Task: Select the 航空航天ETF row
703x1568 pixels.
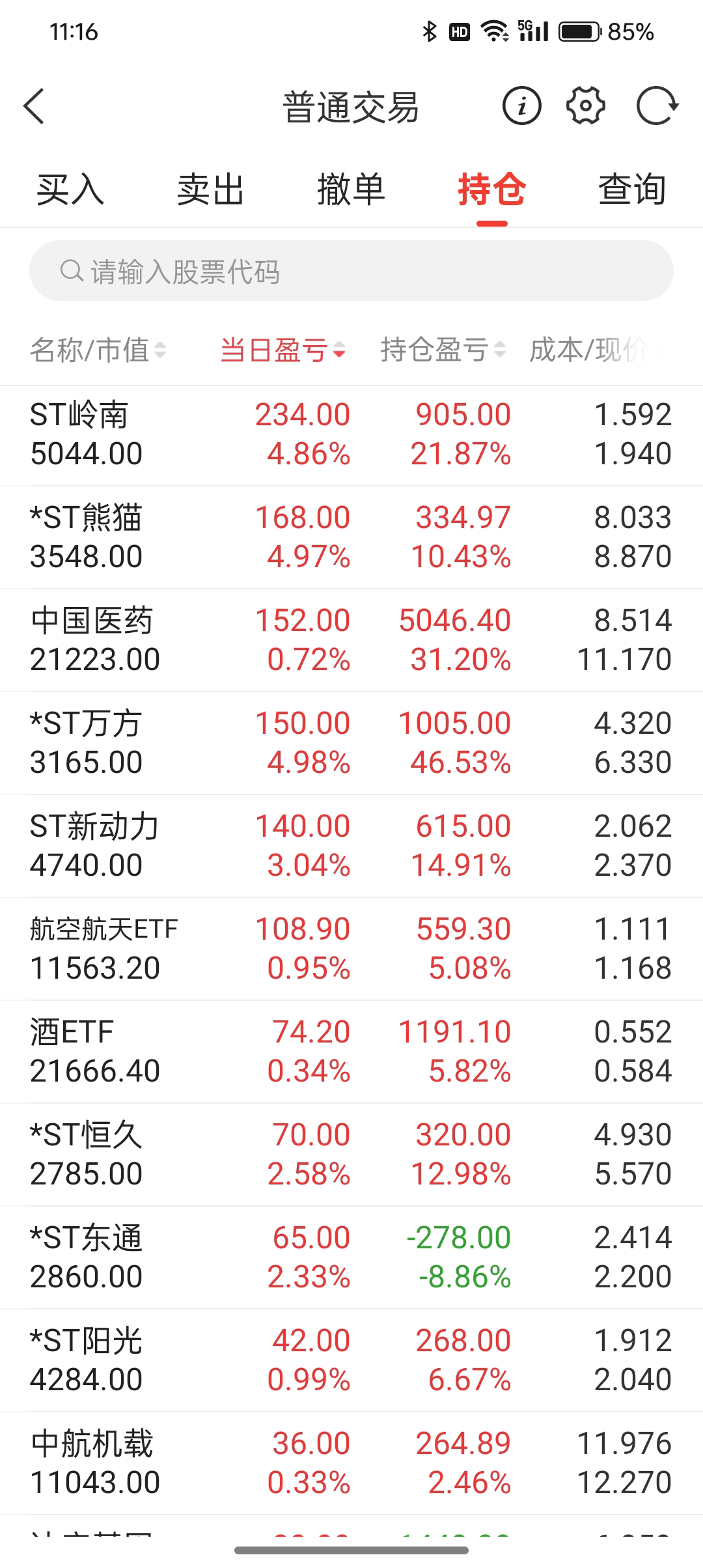Action: [x=351, y=949]
